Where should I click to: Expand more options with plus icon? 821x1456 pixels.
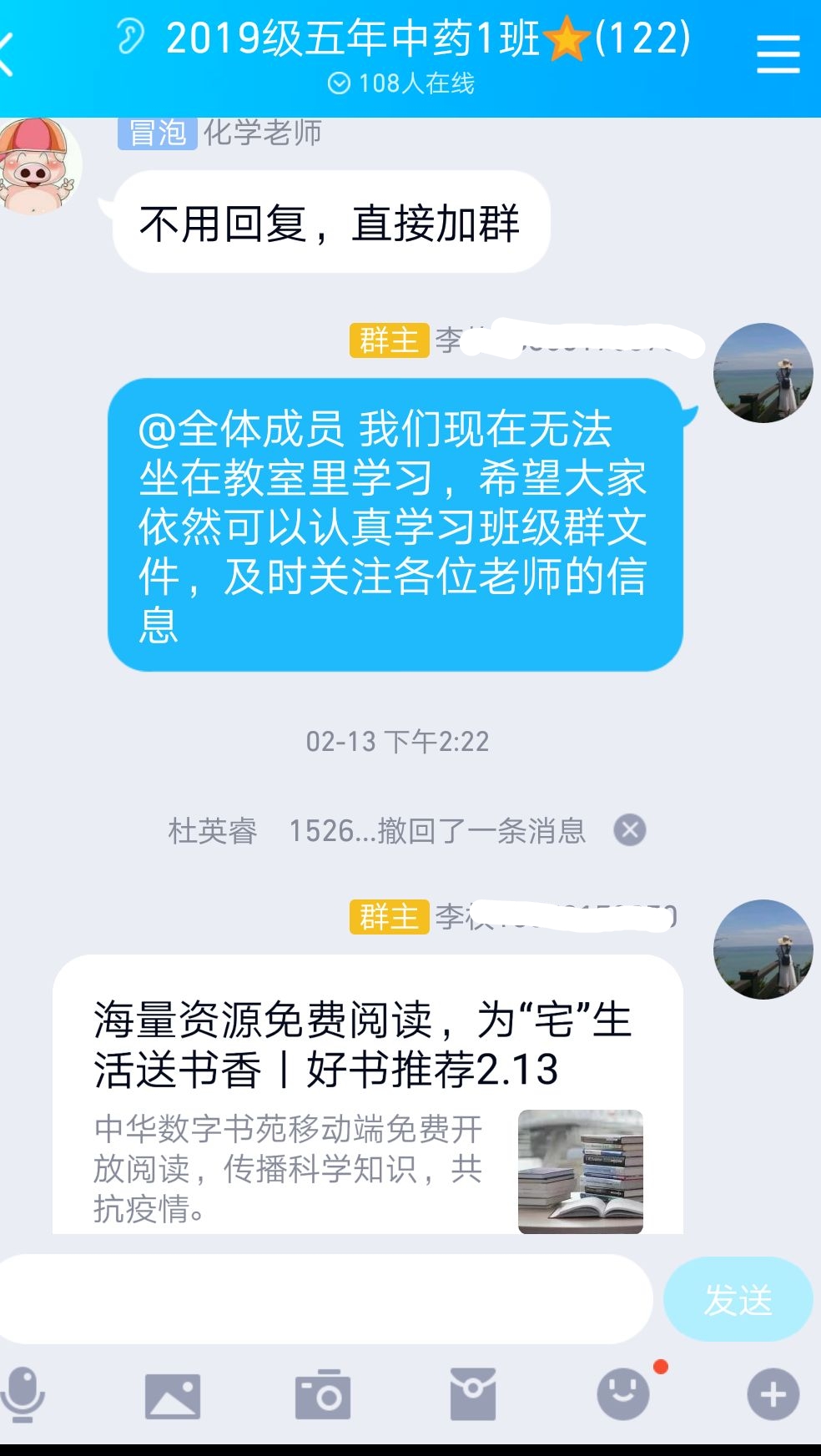pos(773,1394)
